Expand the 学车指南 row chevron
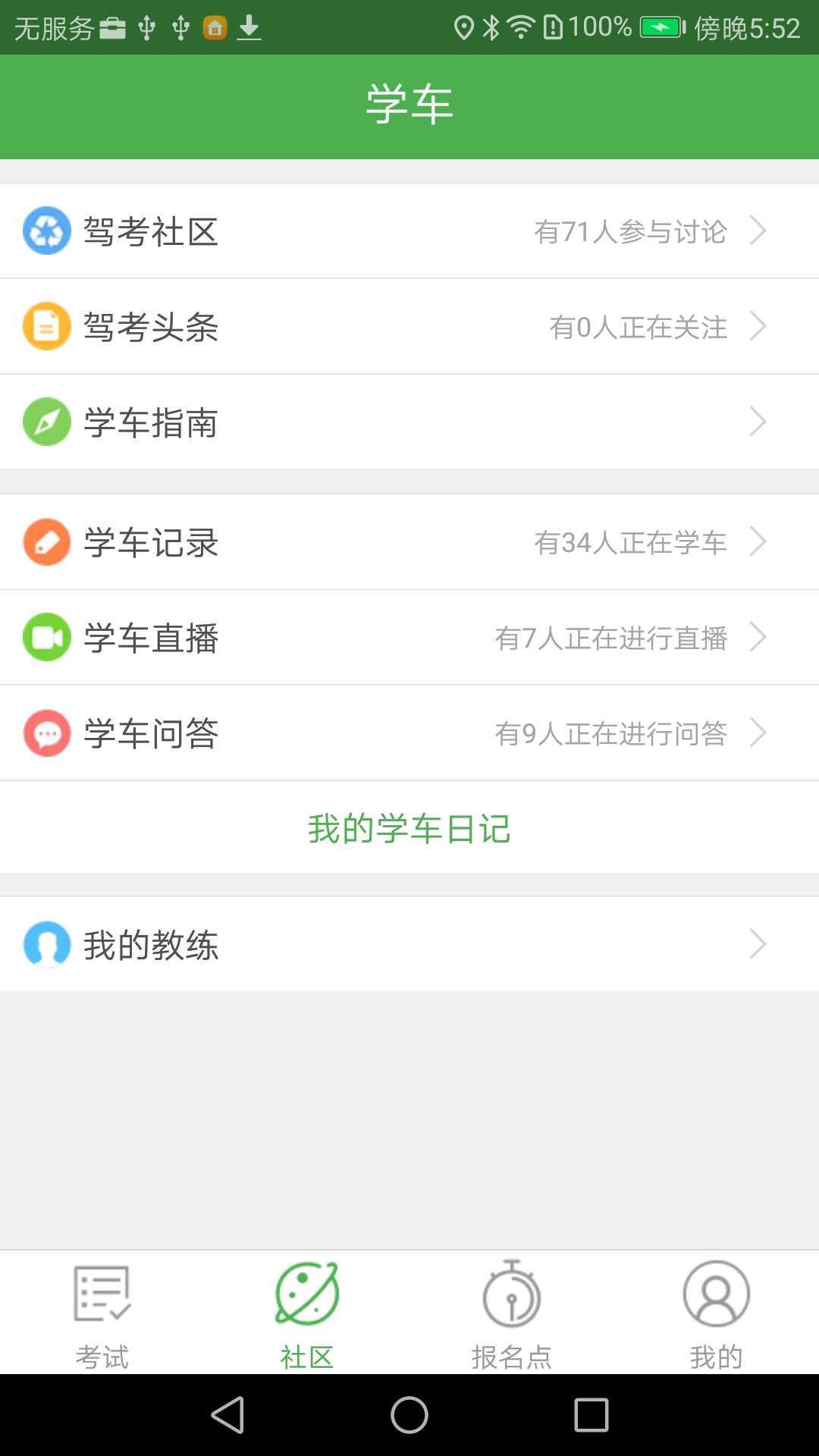 coord(758,422)
